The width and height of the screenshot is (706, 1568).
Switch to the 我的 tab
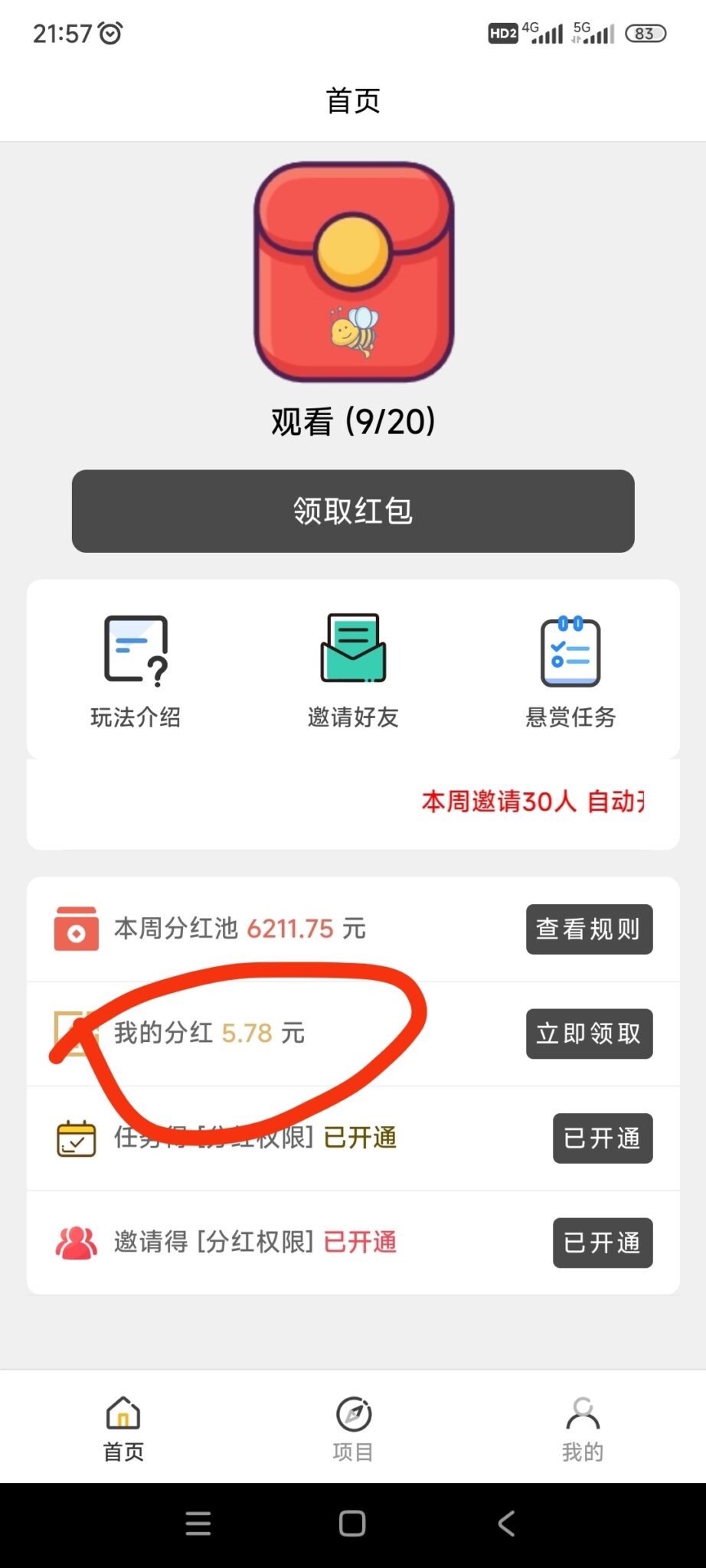click(583, 1429)
